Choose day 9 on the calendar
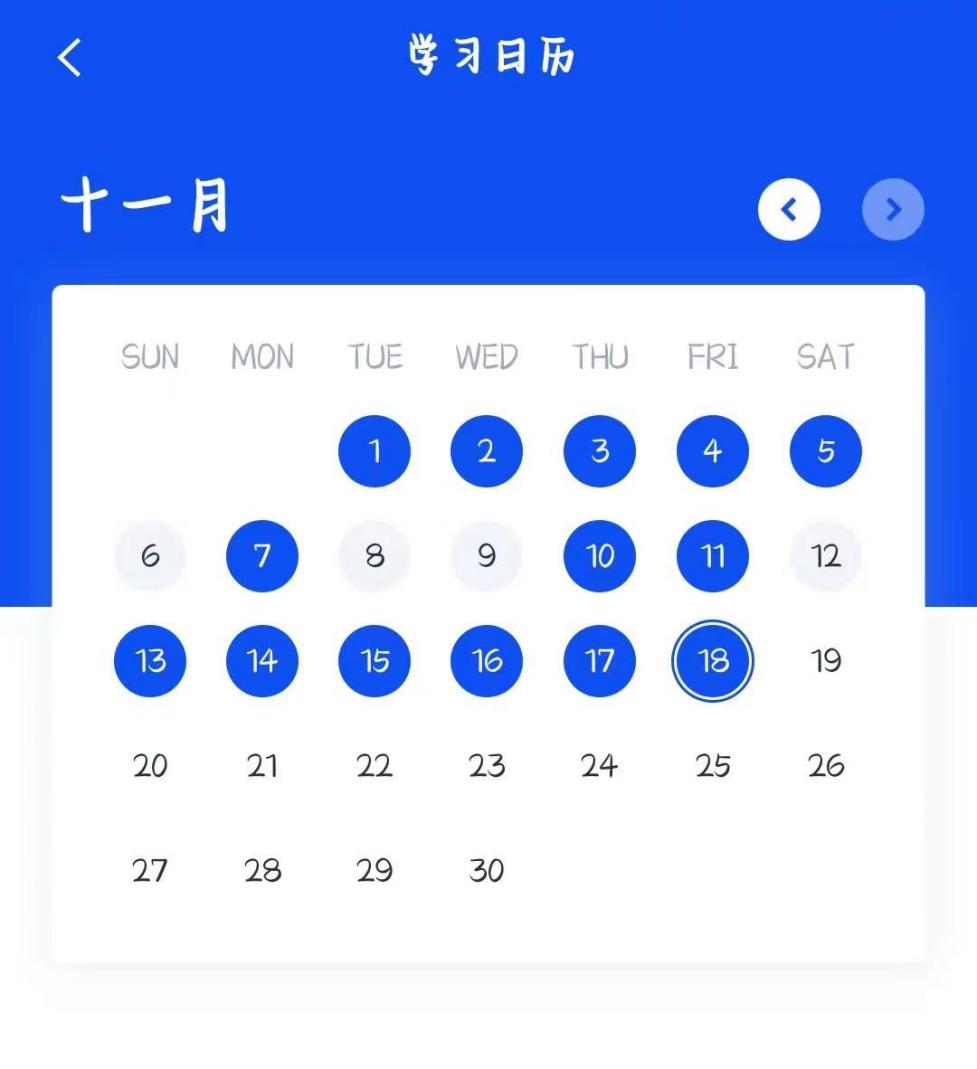 click(487, 556)
